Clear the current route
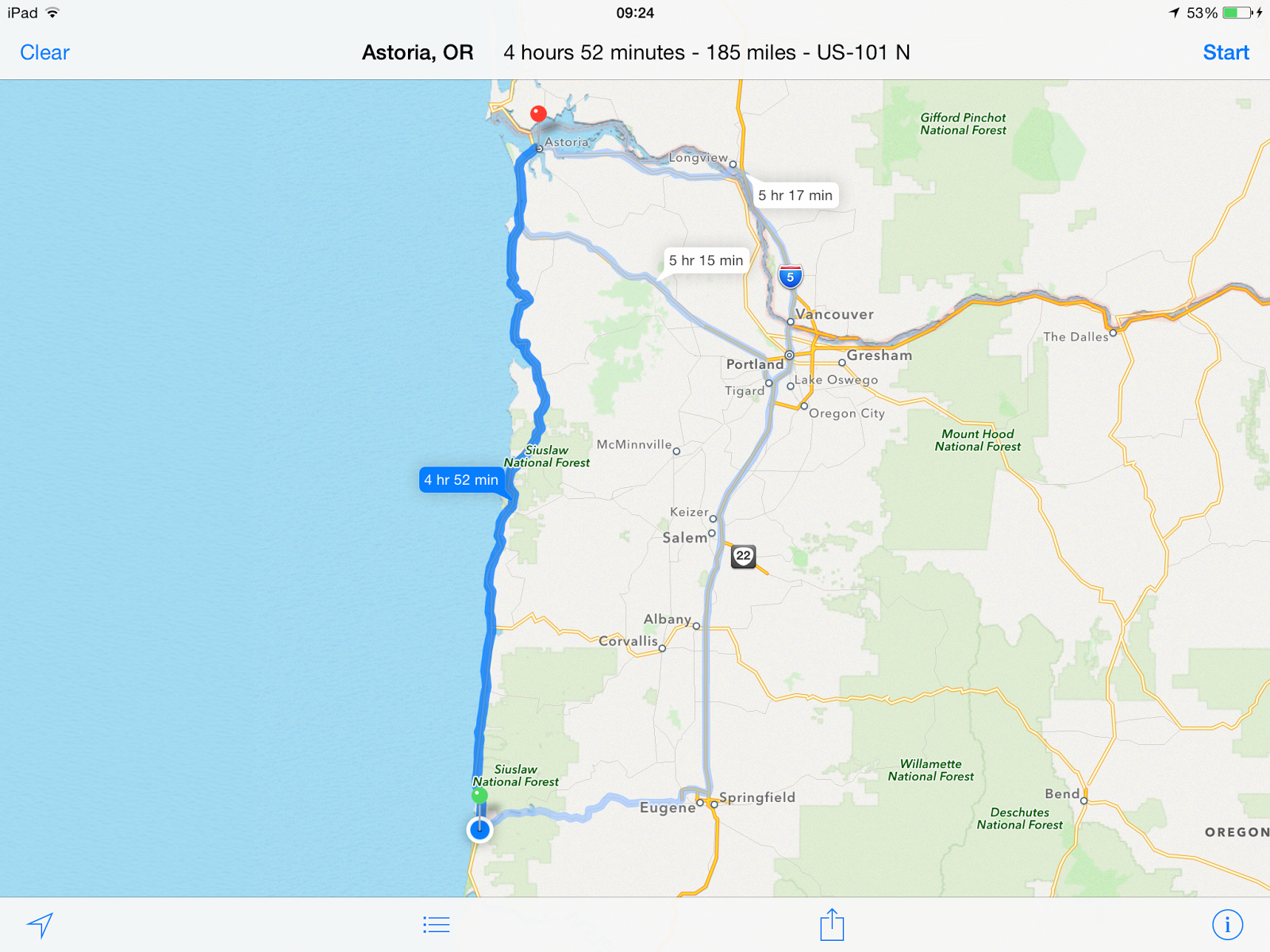The height and width of the screenshot is (952, 1270). pos(44,52)
